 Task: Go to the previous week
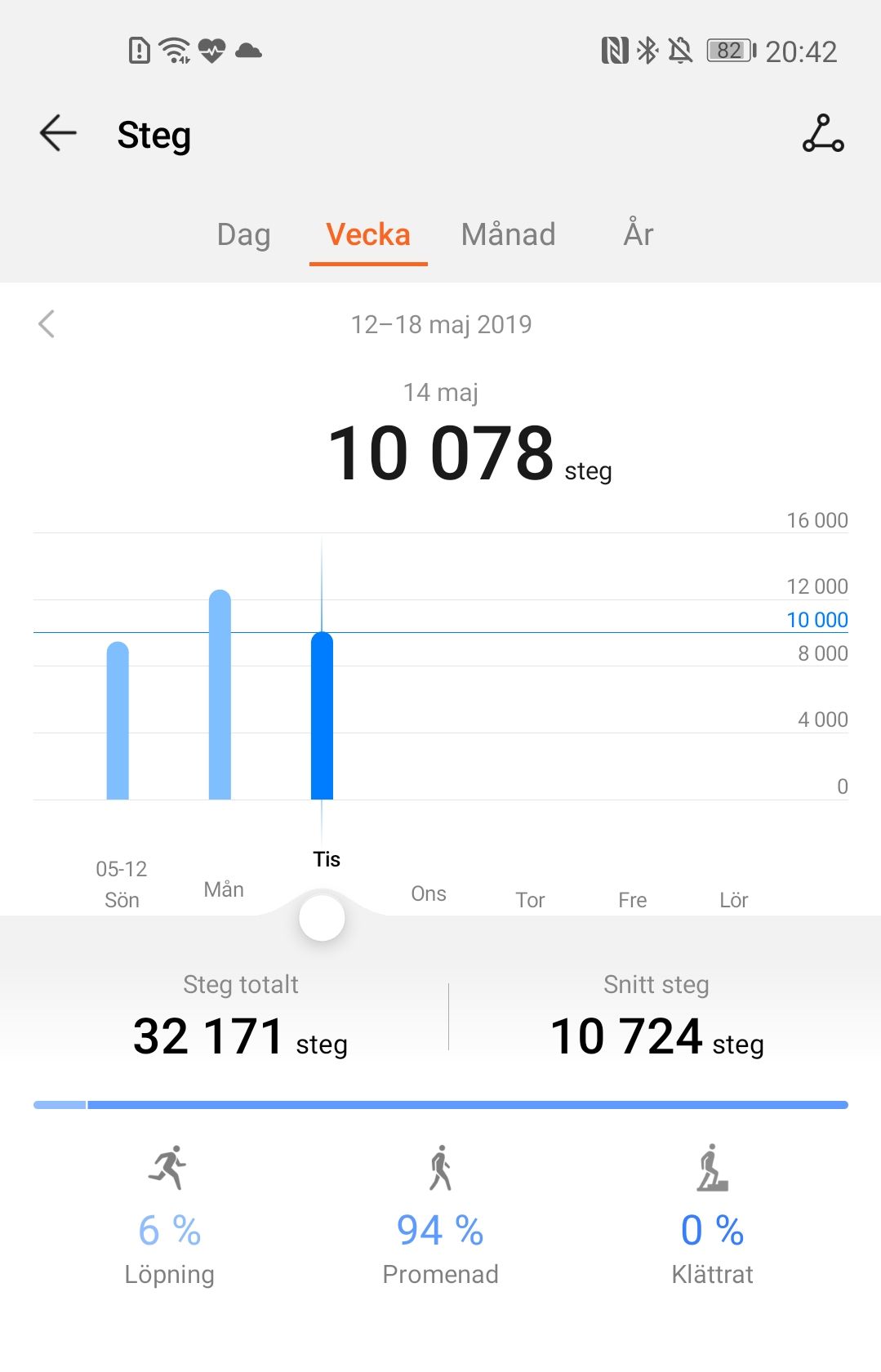[47, 324]
